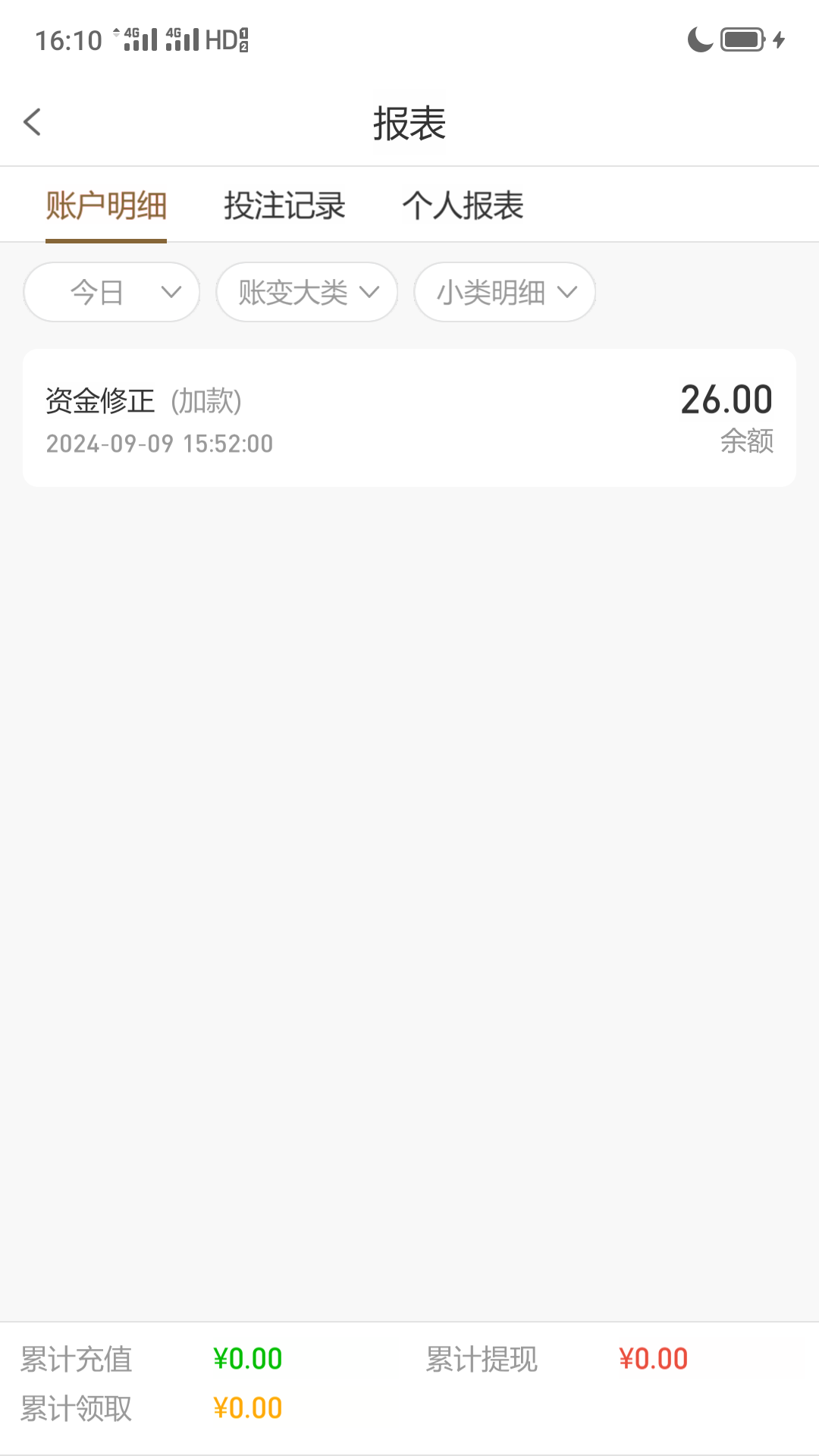Expand the 今日 date dropdown
The image size is (819, 1456).
pos(111,292)
